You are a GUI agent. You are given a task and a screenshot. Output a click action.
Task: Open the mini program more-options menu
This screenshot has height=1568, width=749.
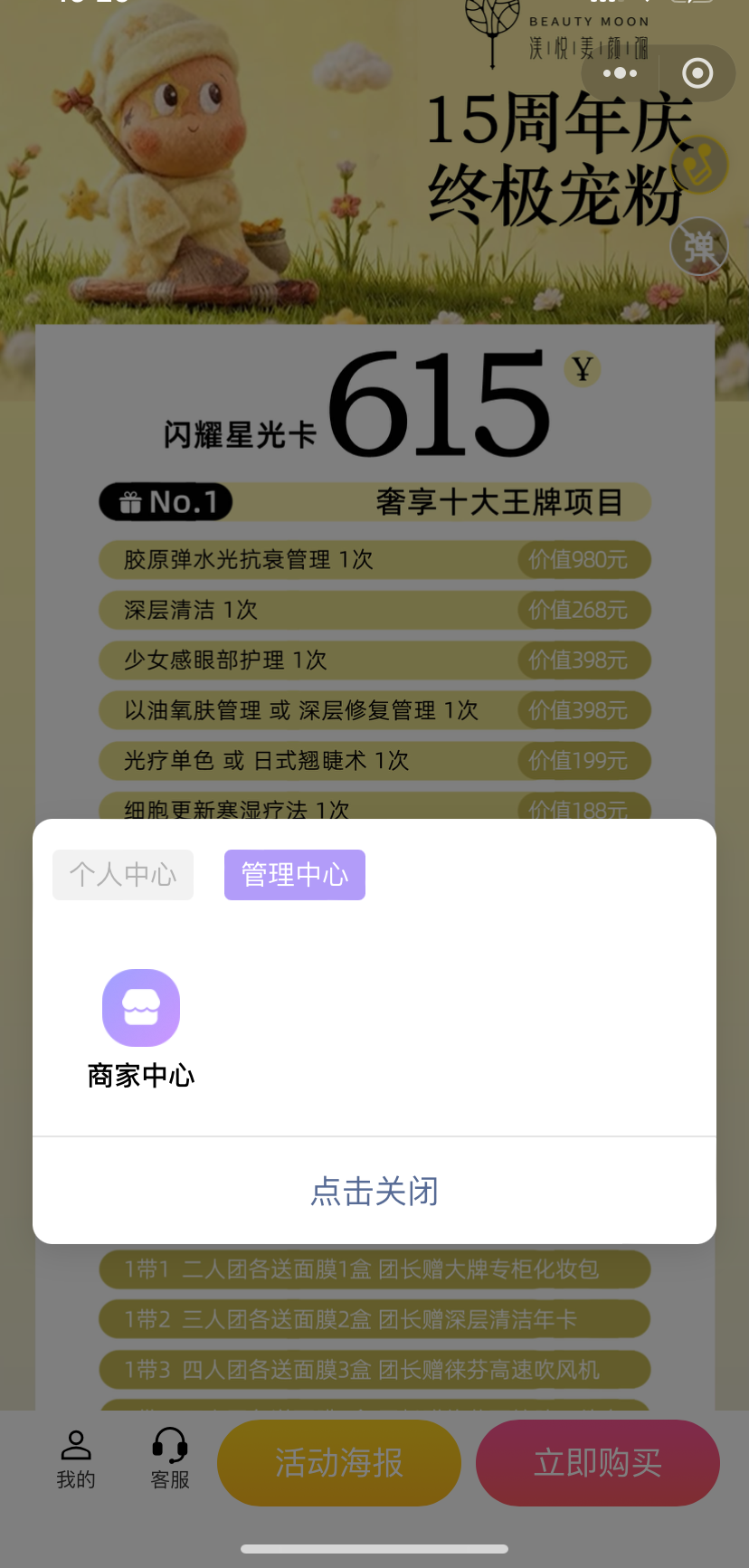[620, 73]
